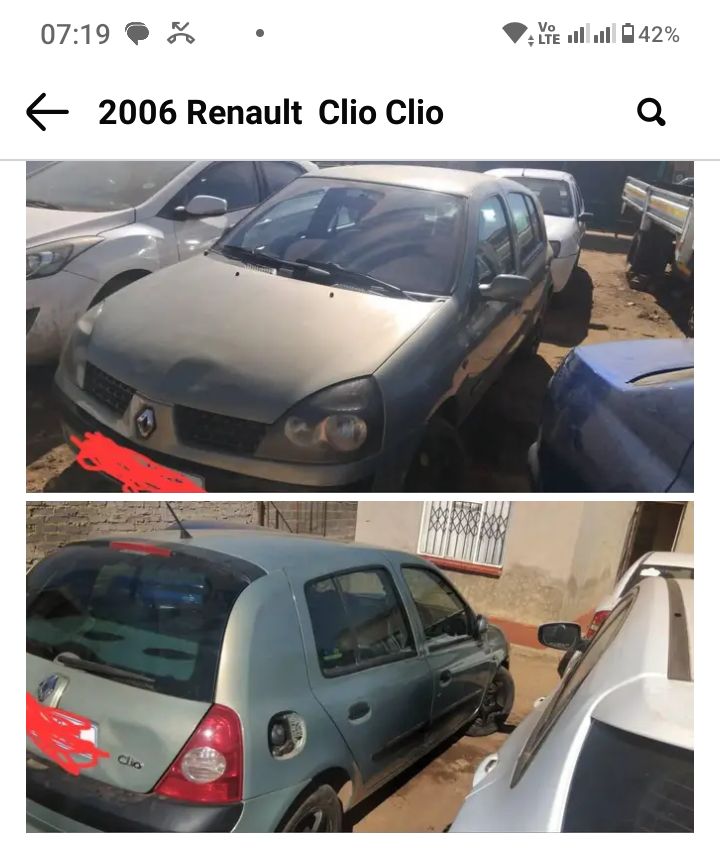Open the rear photo of the Clio
720x848 pixels.
[x=360, y=666]
